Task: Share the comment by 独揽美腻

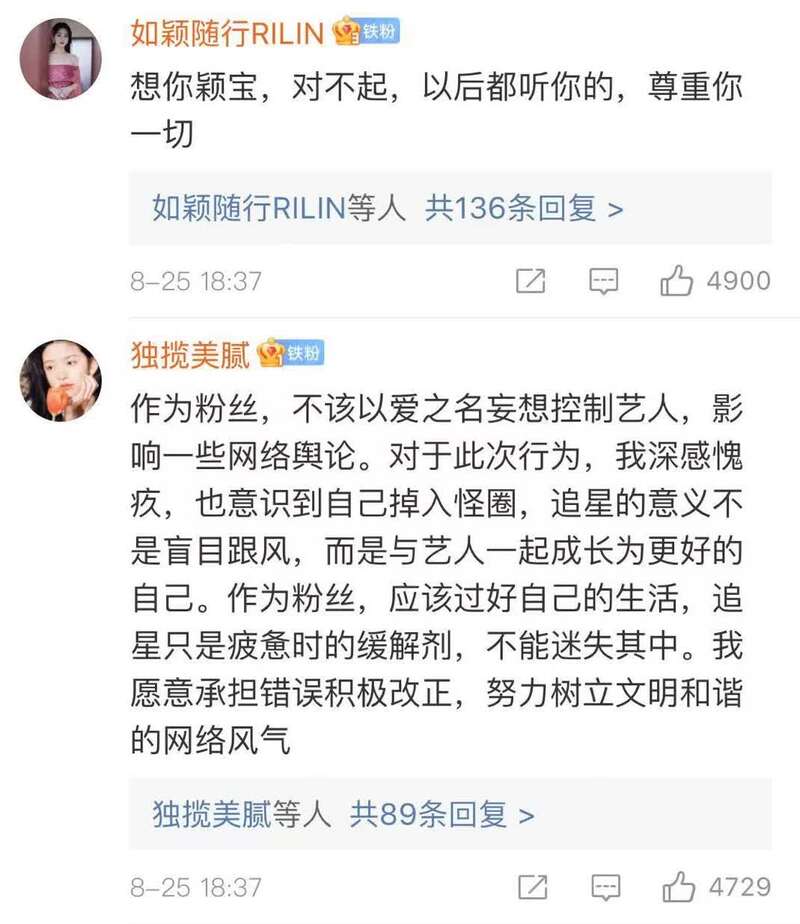Action: (x=532, y=887)
